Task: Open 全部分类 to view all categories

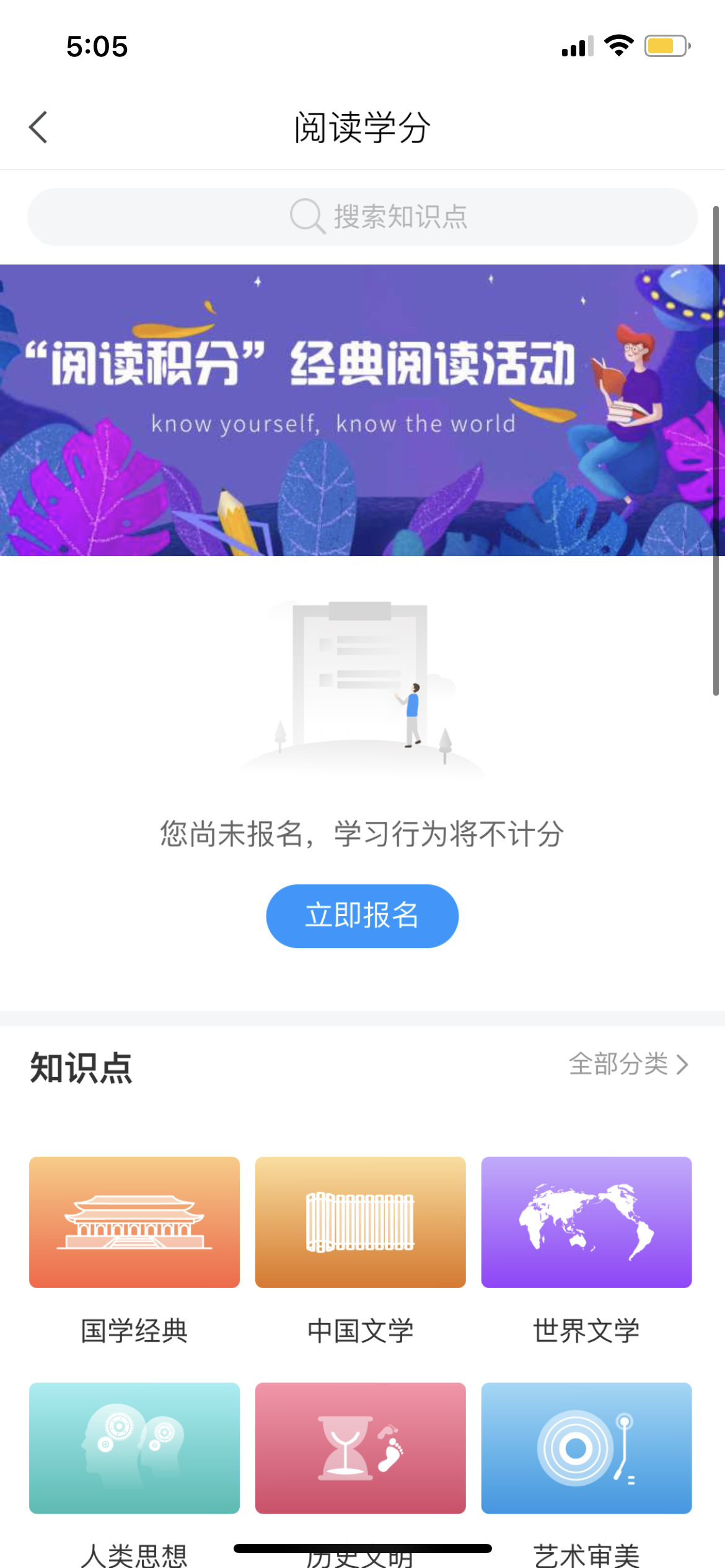Action: pos(628,1065)
